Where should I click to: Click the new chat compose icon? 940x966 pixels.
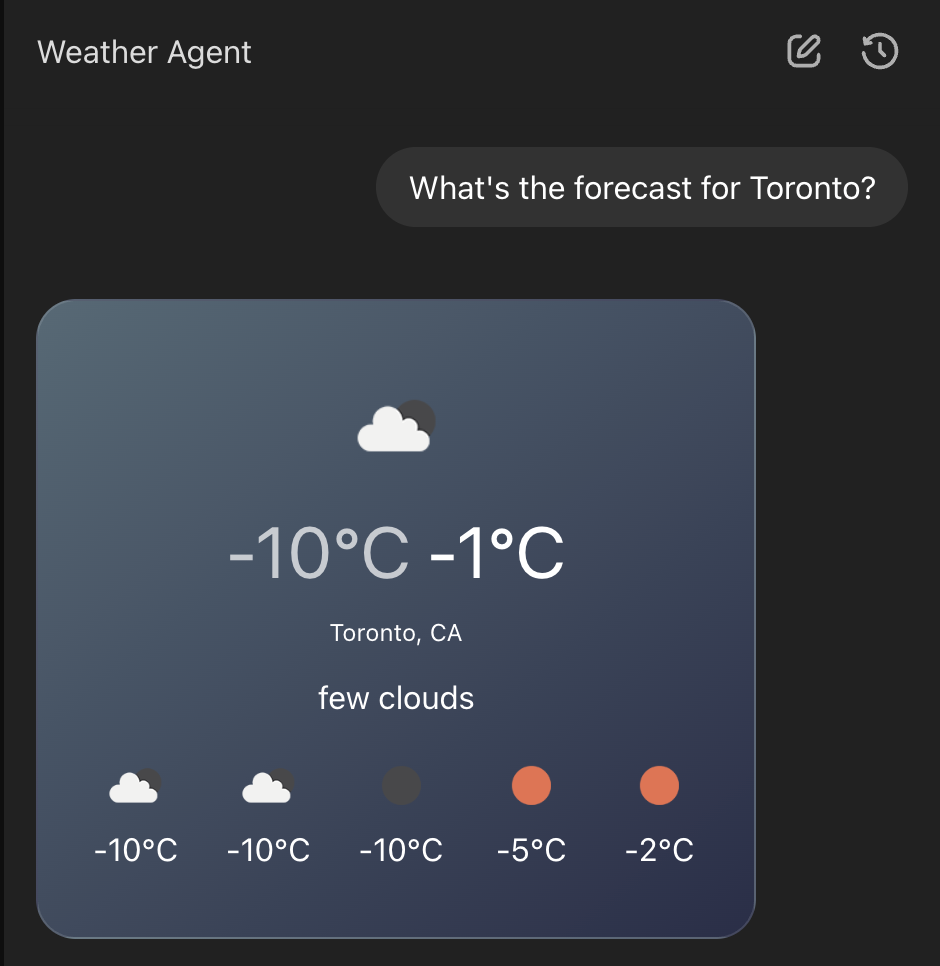click(x=802, y=51)
